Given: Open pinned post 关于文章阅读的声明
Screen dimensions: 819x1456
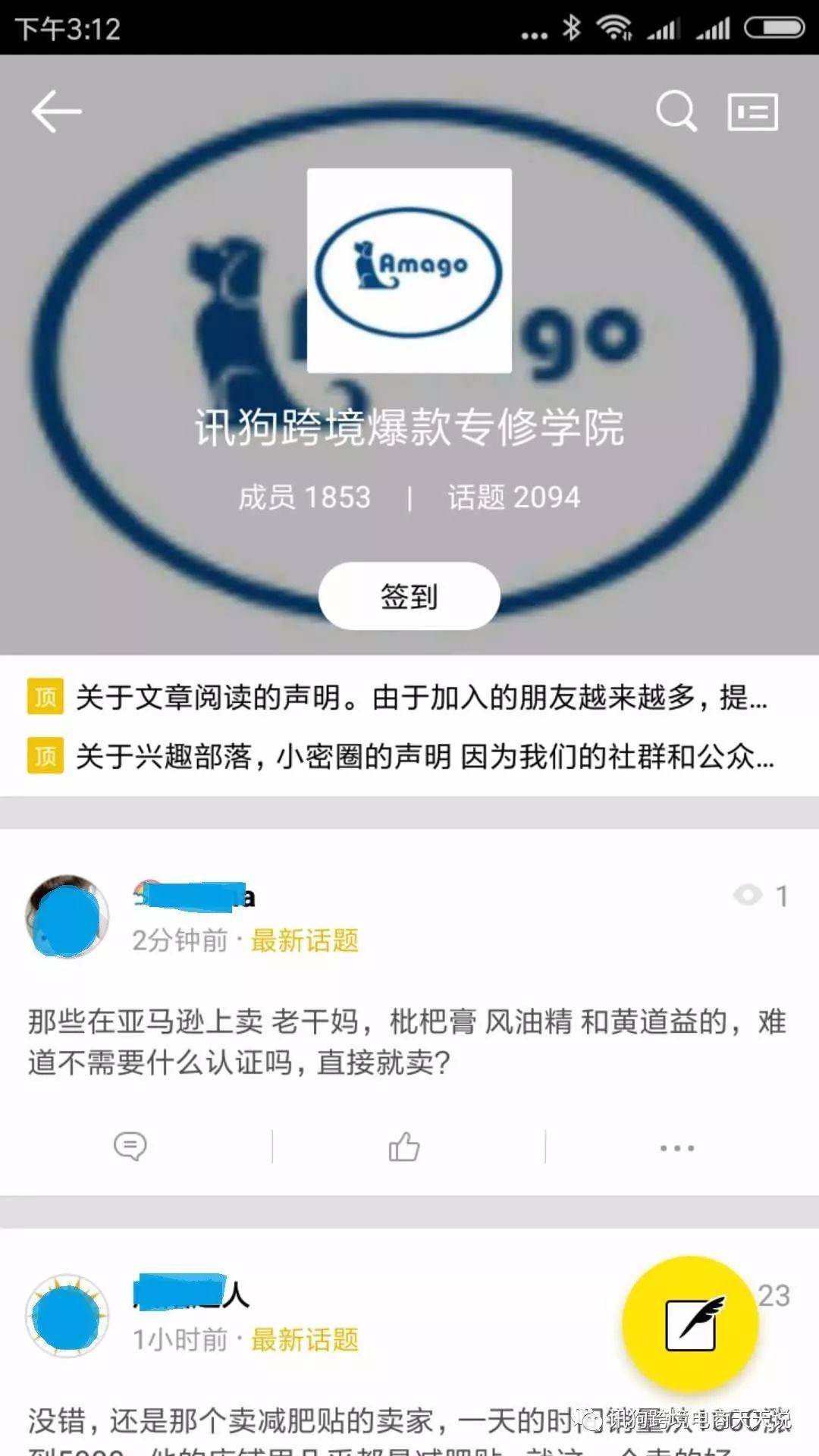Looking at the screenshot, I should click(421, 697).
